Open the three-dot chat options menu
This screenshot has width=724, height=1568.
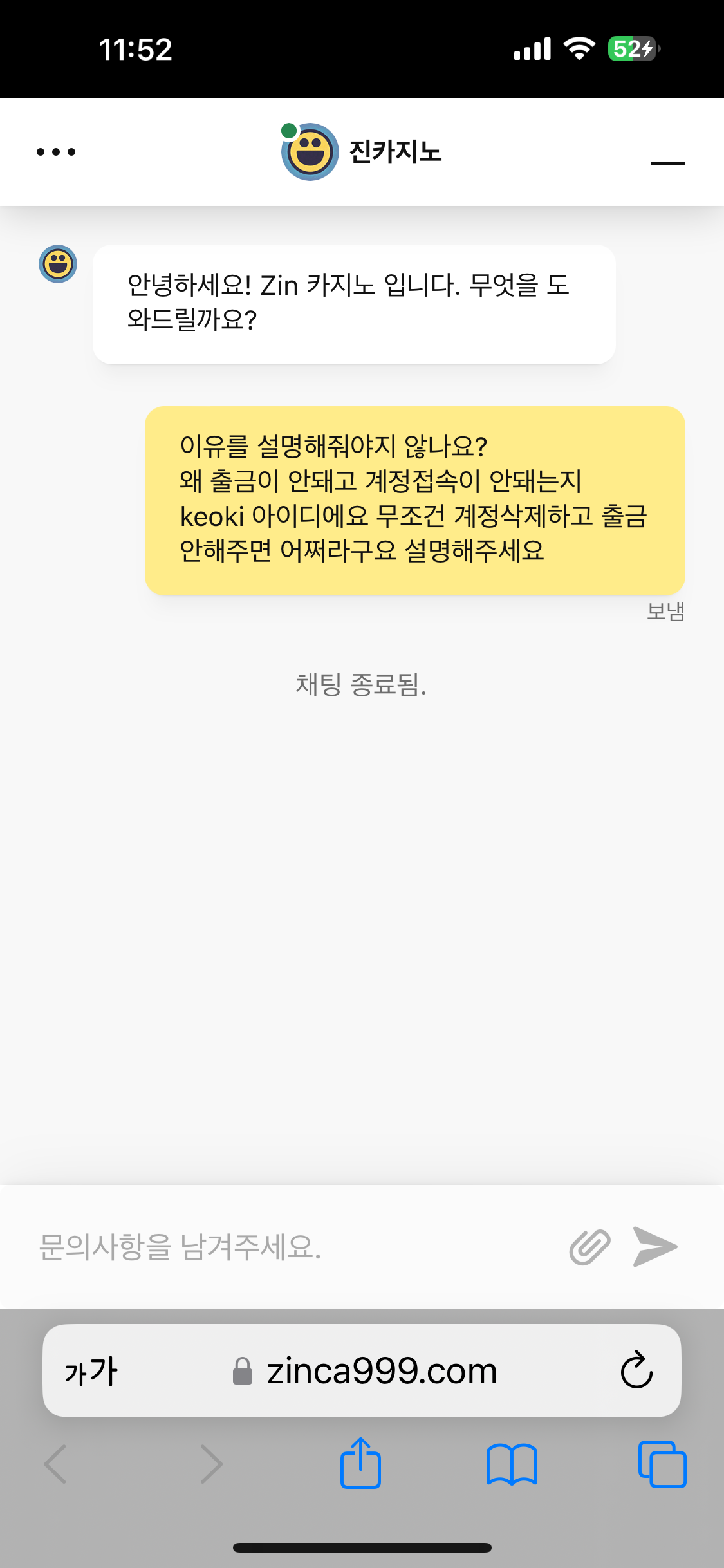click(56, 152)
